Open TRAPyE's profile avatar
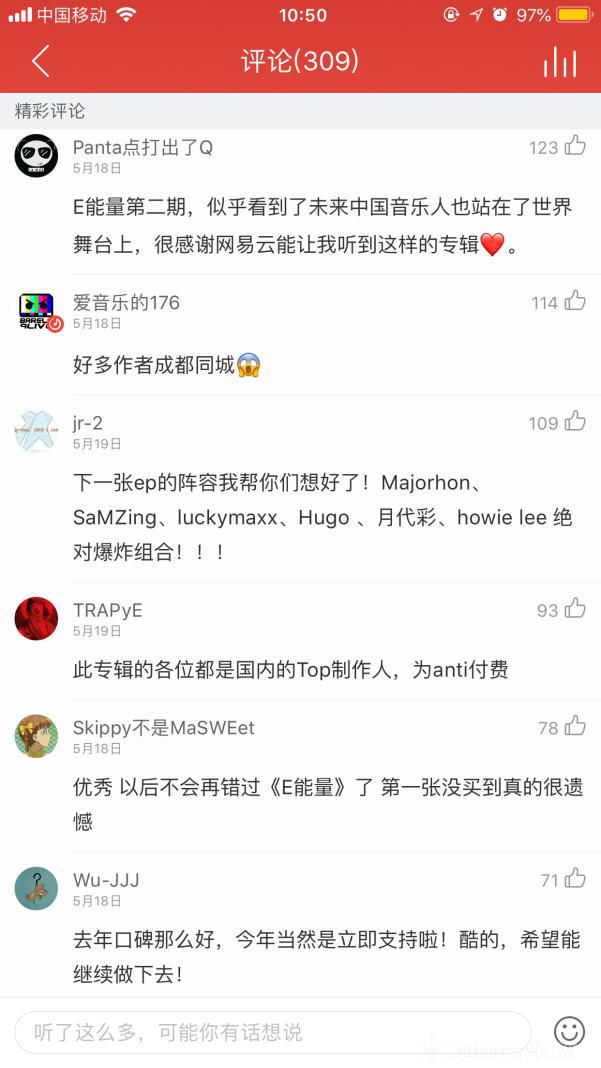This screenshot has width=601, height=1068. pos(36,618)
